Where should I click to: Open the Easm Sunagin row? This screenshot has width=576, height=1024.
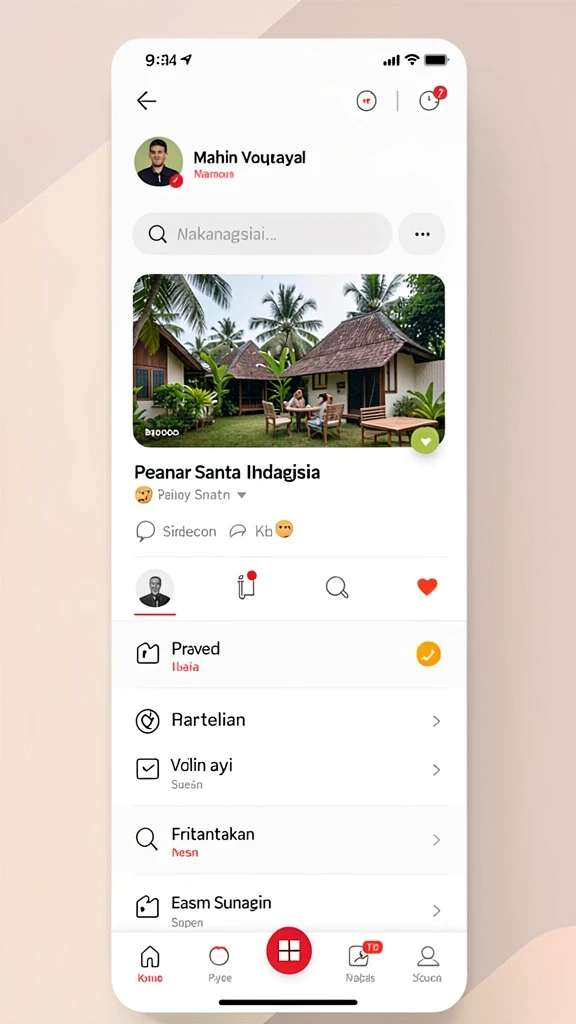point(289,910)
